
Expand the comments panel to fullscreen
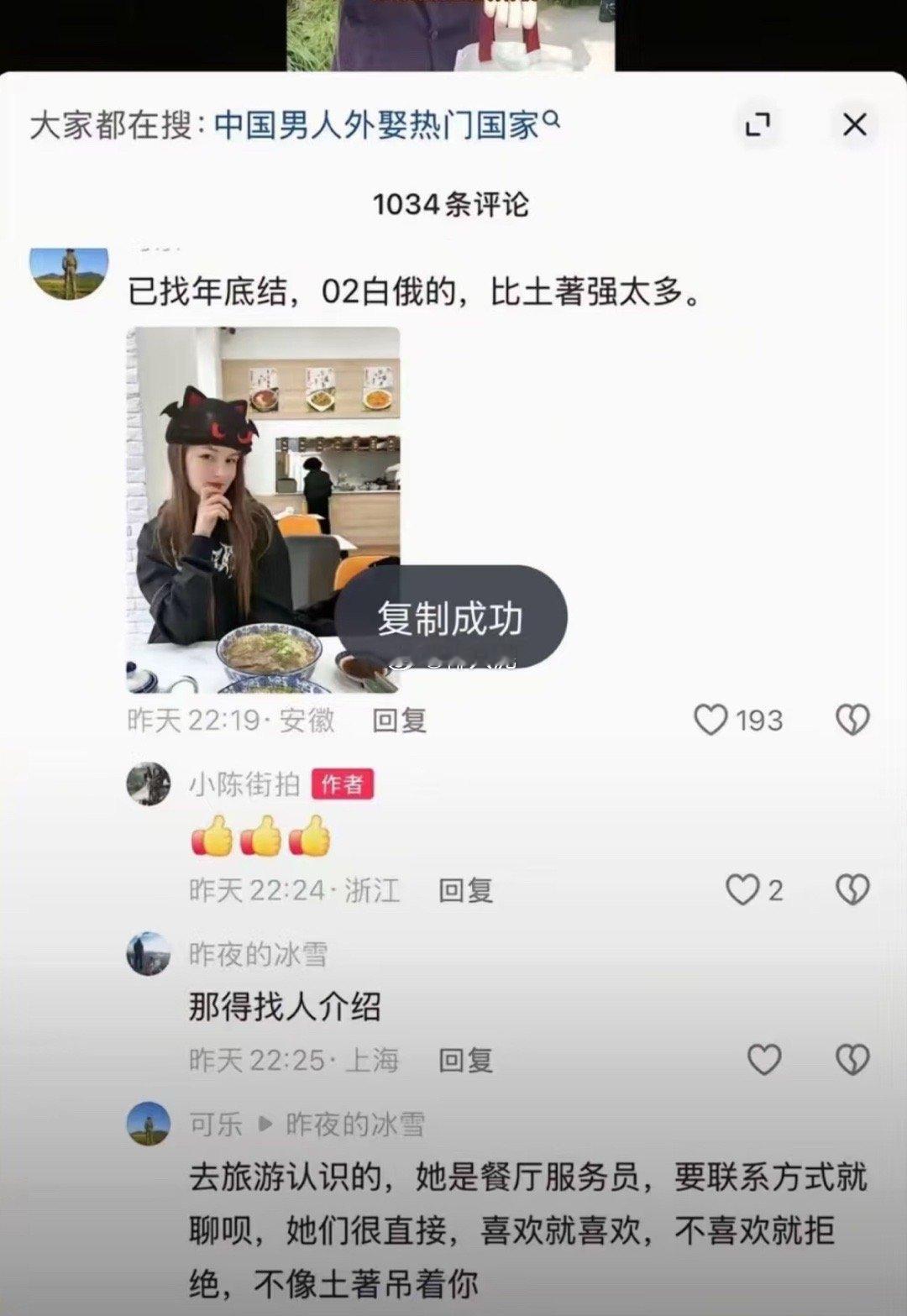pos(758,123)
